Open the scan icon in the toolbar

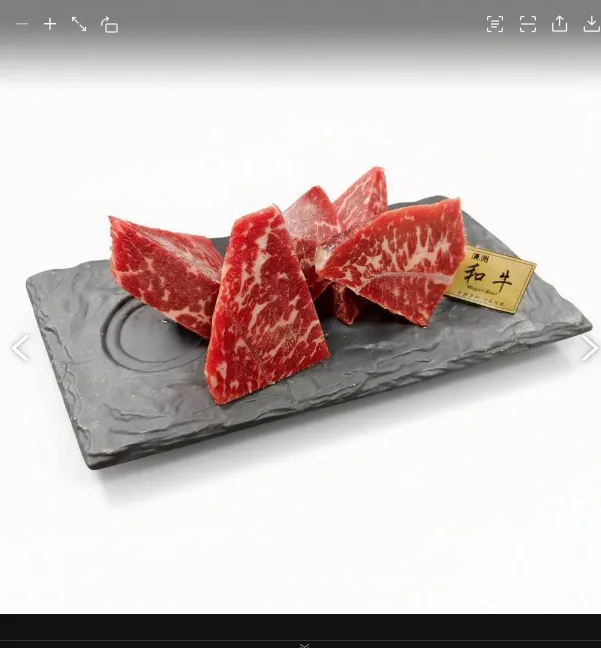528,24
